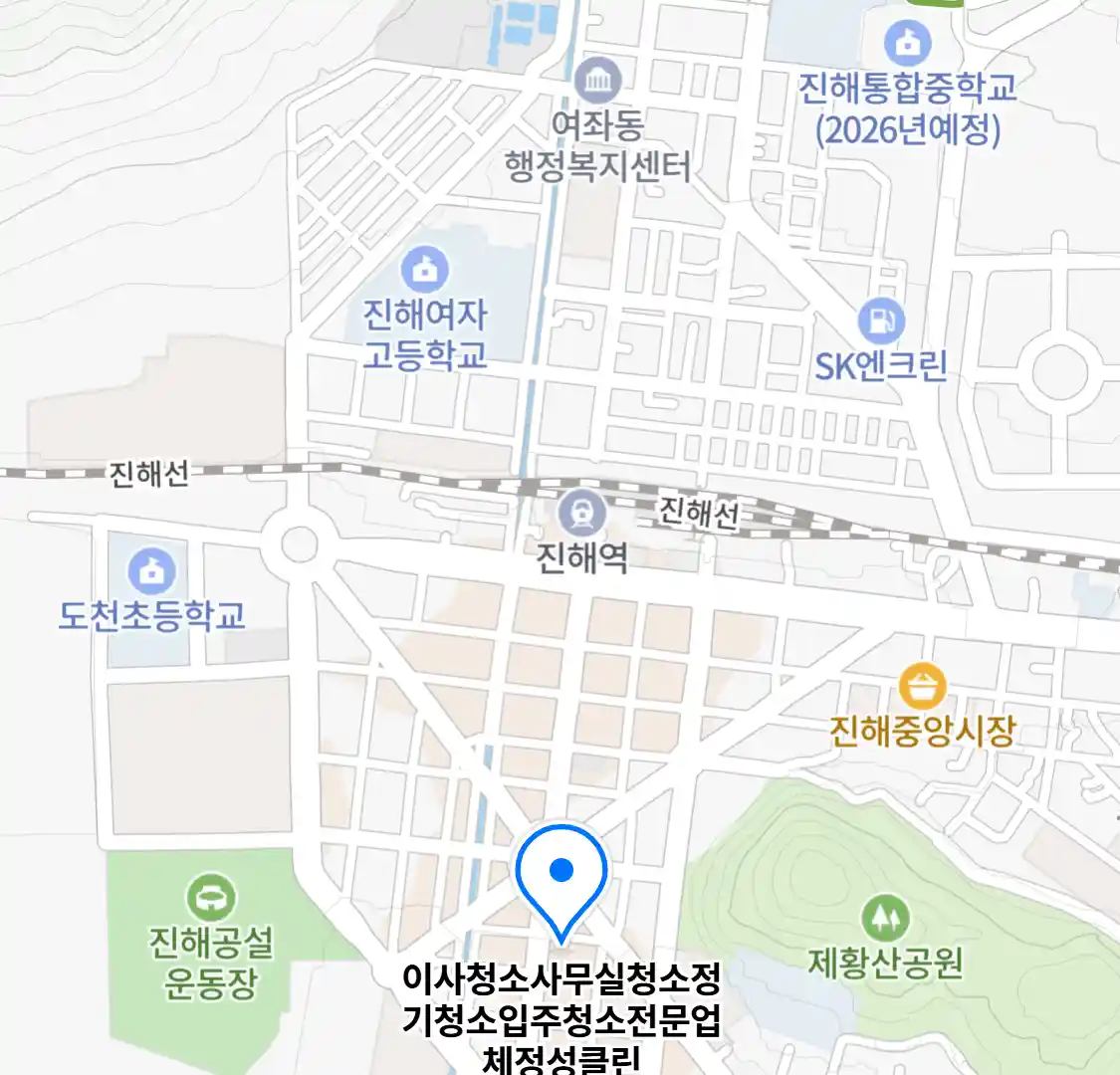Screen dimensions: 1120x1075
Task: Tap the 도천초등학교 school marker
Action: [151, 572]
